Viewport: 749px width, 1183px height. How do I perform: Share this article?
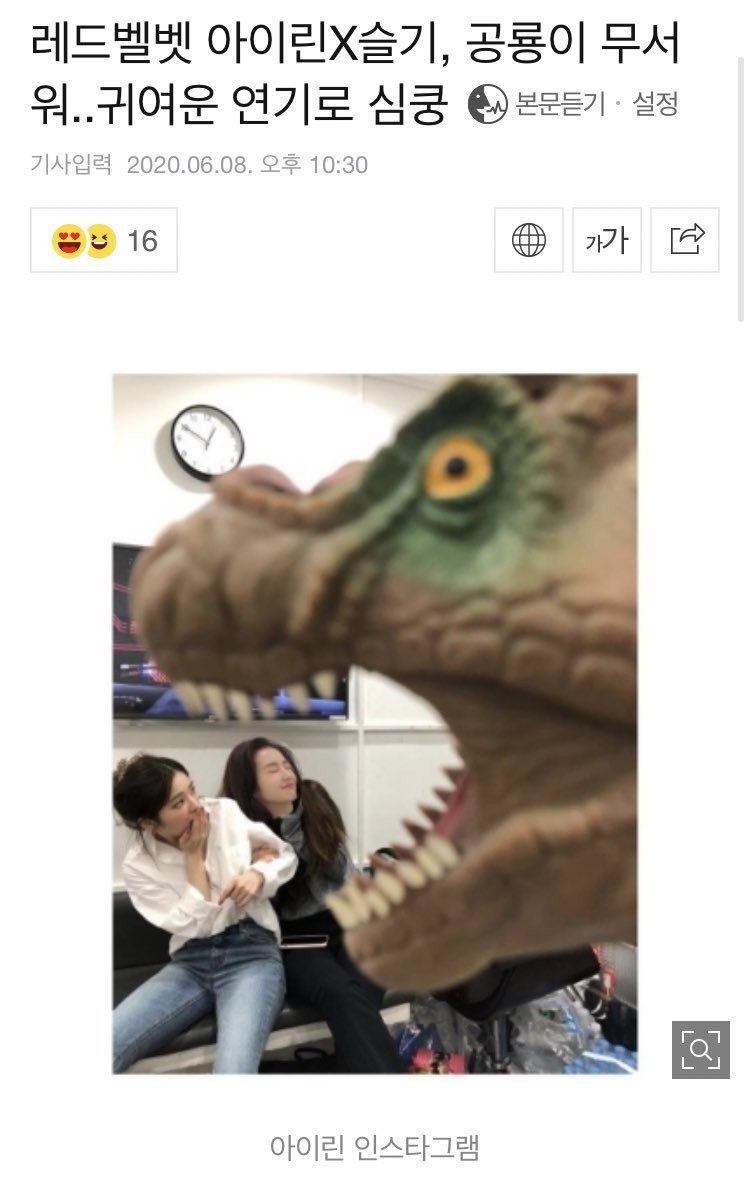685,240
